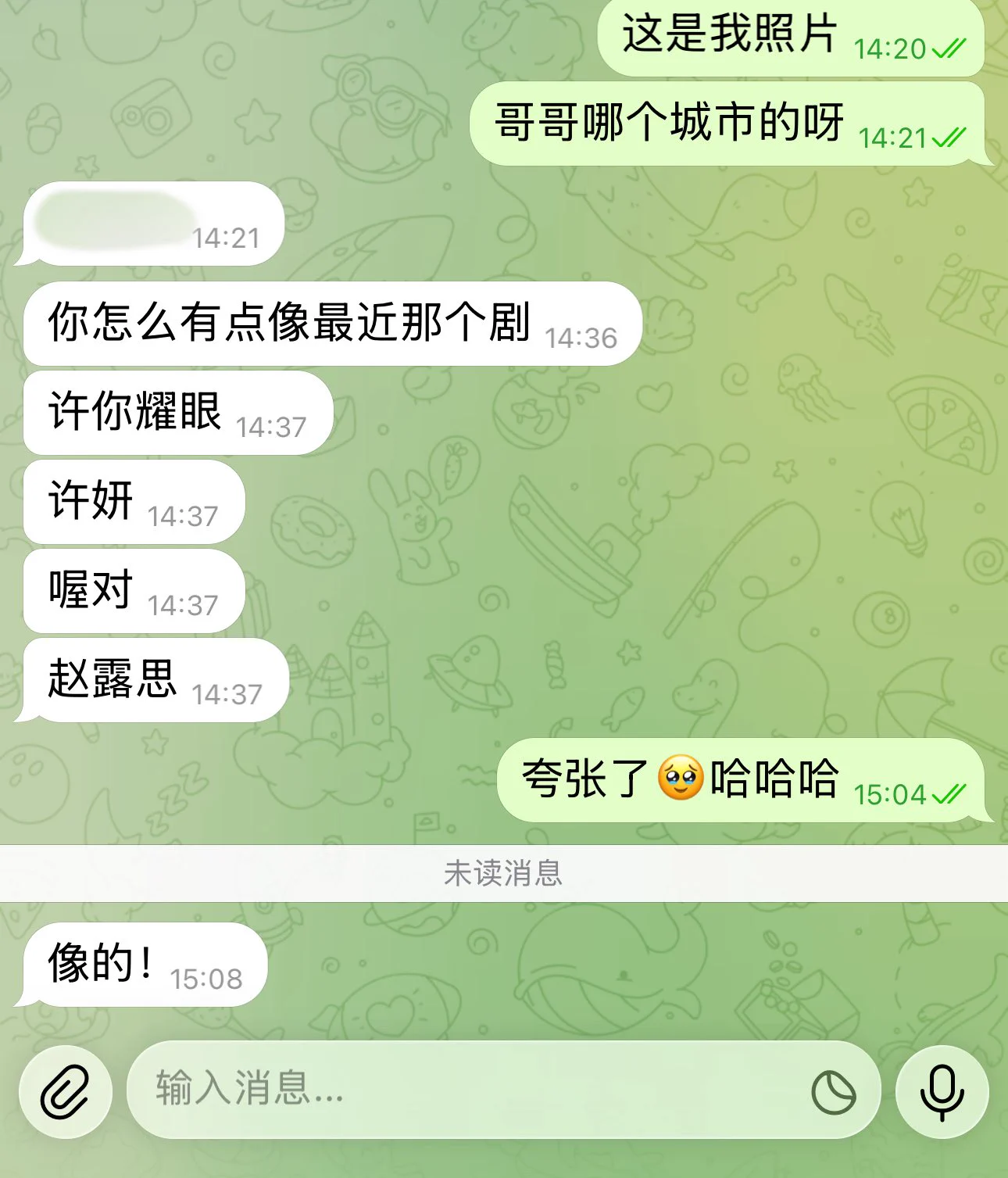Viewport: 1008px width, 1178px height.
Task: Tap the blurred message bubble at 14:21
Action: pyautogui.click(x=148, y=224)
